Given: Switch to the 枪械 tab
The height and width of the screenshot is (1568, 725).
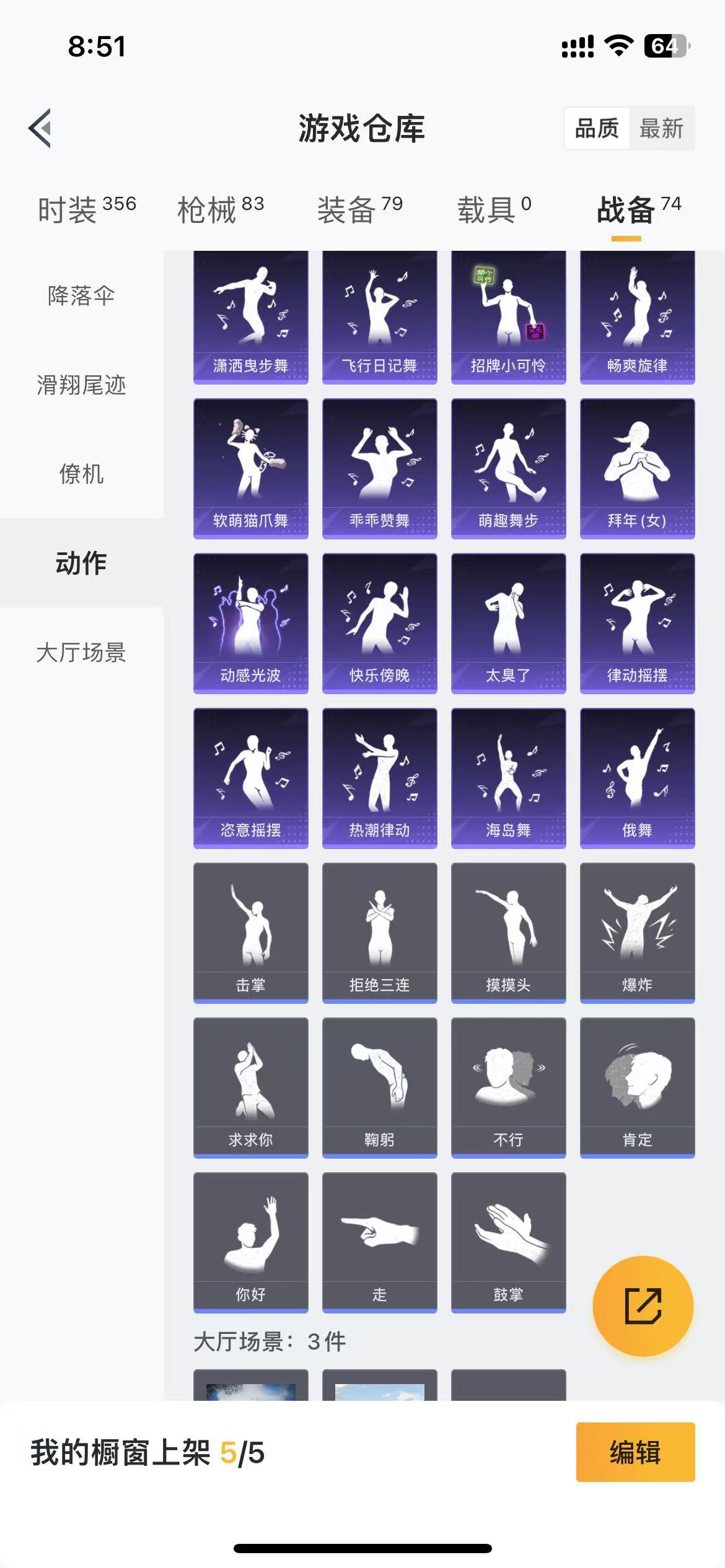Looking at the screenshot, I should pyautogui.click(x=221, y=209).
